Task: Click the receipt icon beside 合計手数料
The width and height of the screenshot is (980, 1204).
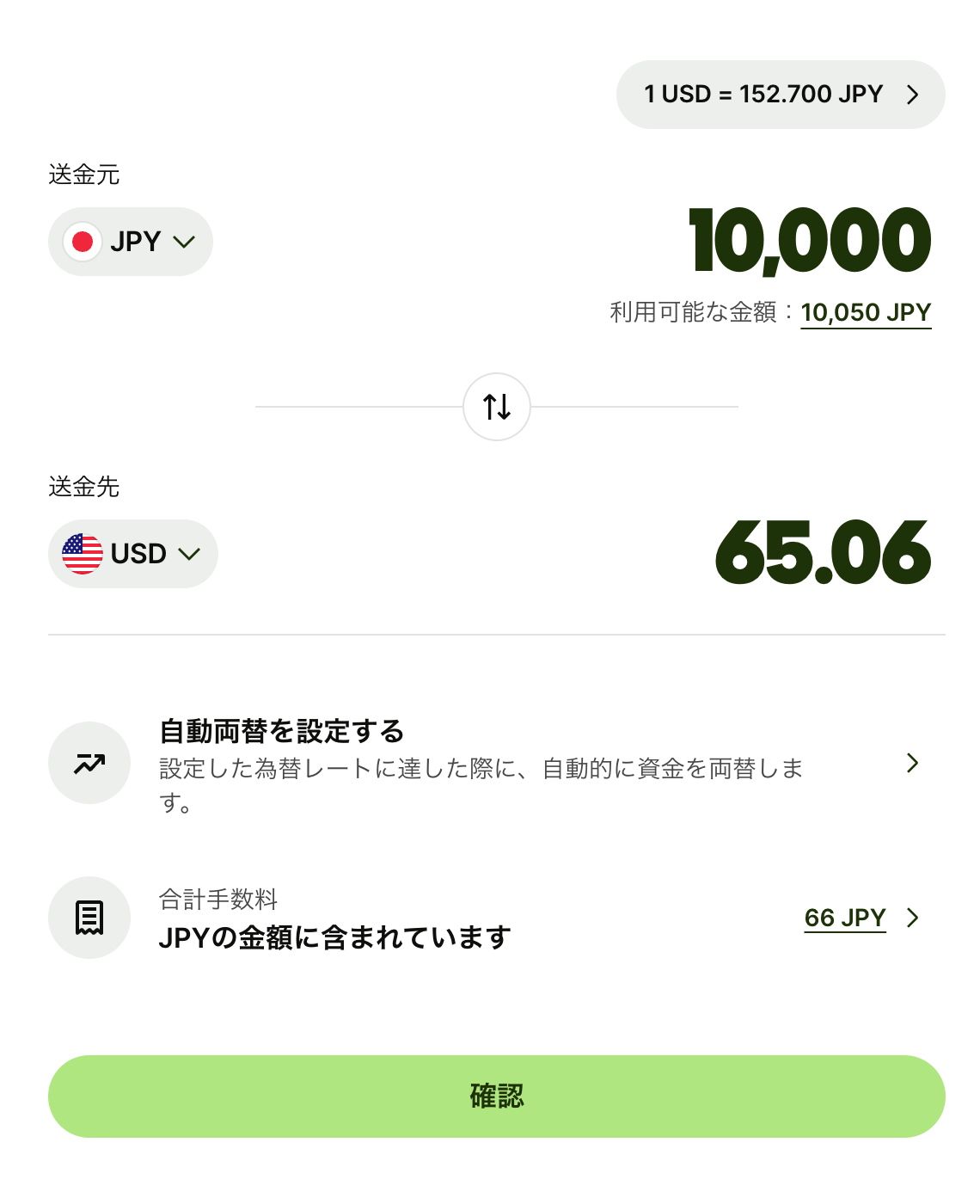Action: tap(89, 917)
